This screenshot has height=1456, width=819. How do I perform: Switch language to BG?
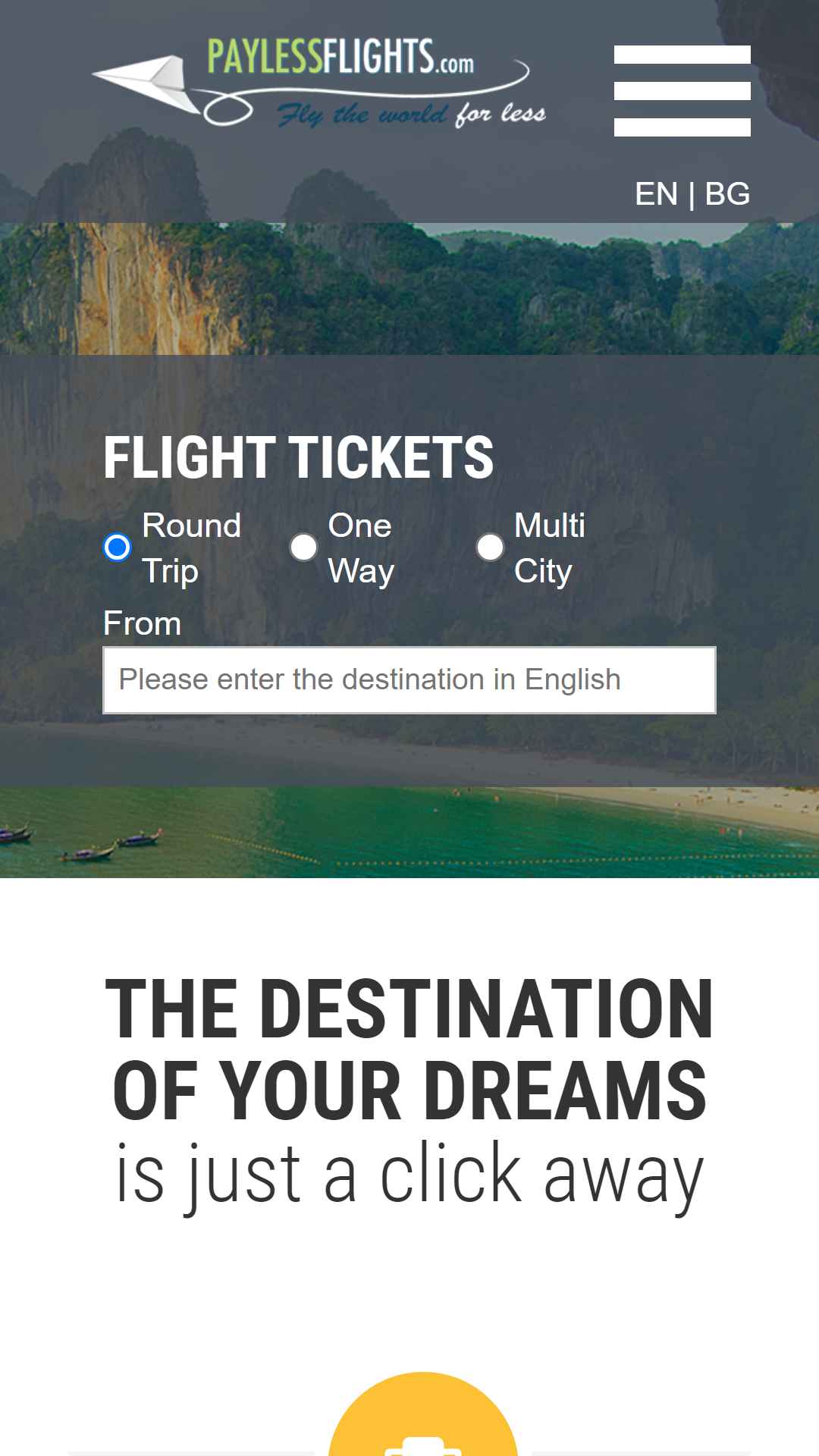(x=727, y=194)
